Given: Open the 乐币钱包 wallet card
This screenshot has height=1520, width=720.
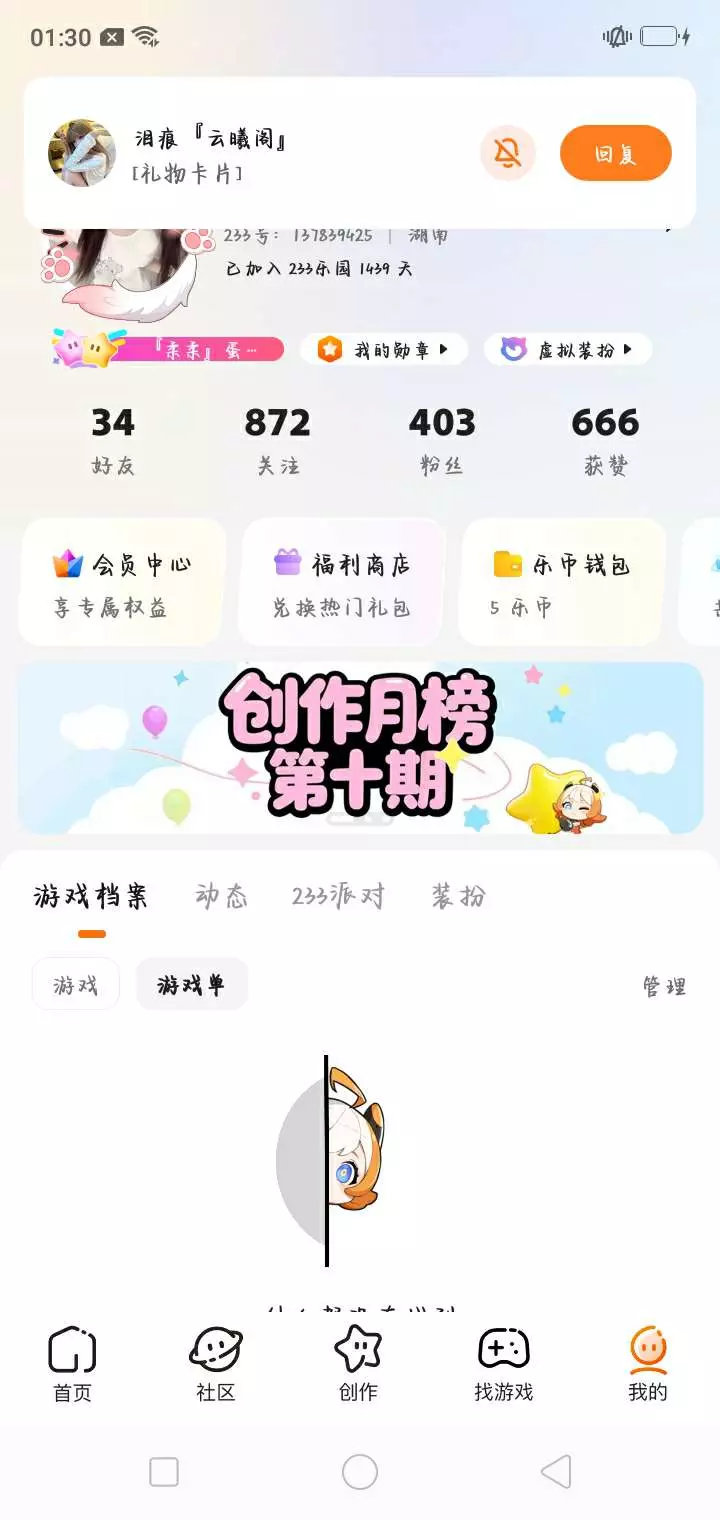Looking at the screenshot, I should [562, 582].
